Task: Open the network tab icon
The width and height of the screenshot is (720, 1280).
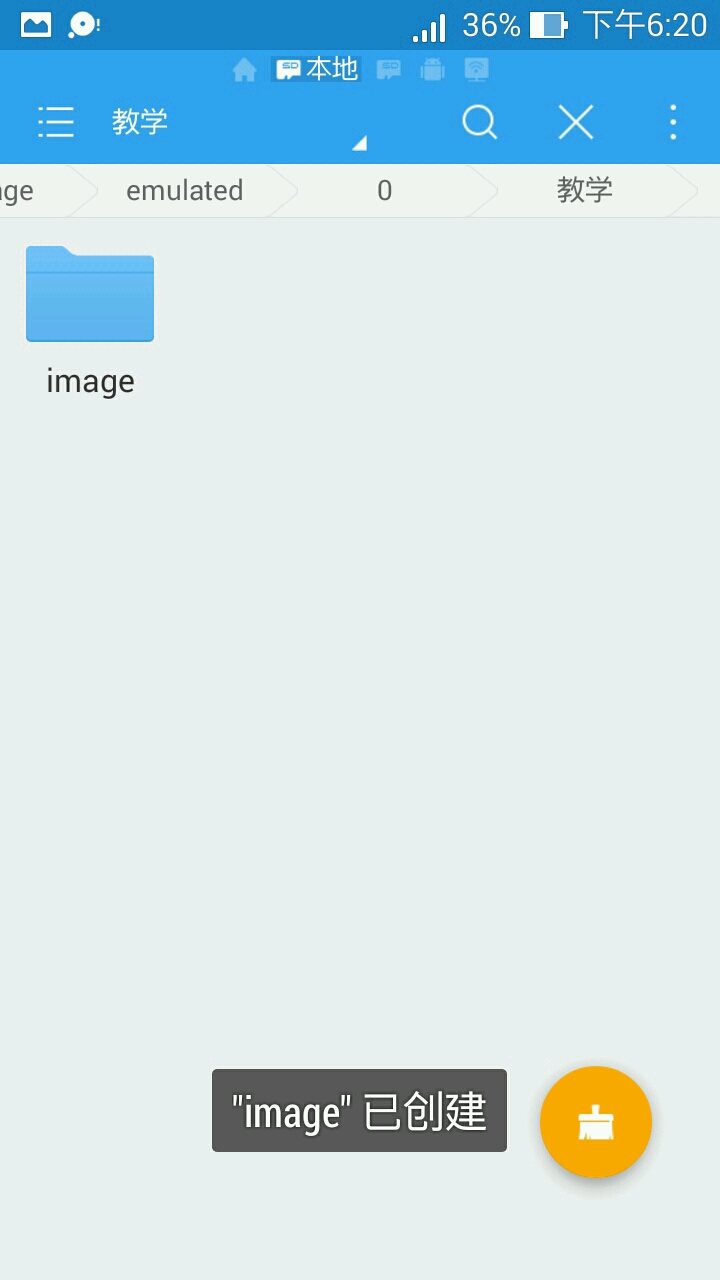Action: (x=477, y=70)
